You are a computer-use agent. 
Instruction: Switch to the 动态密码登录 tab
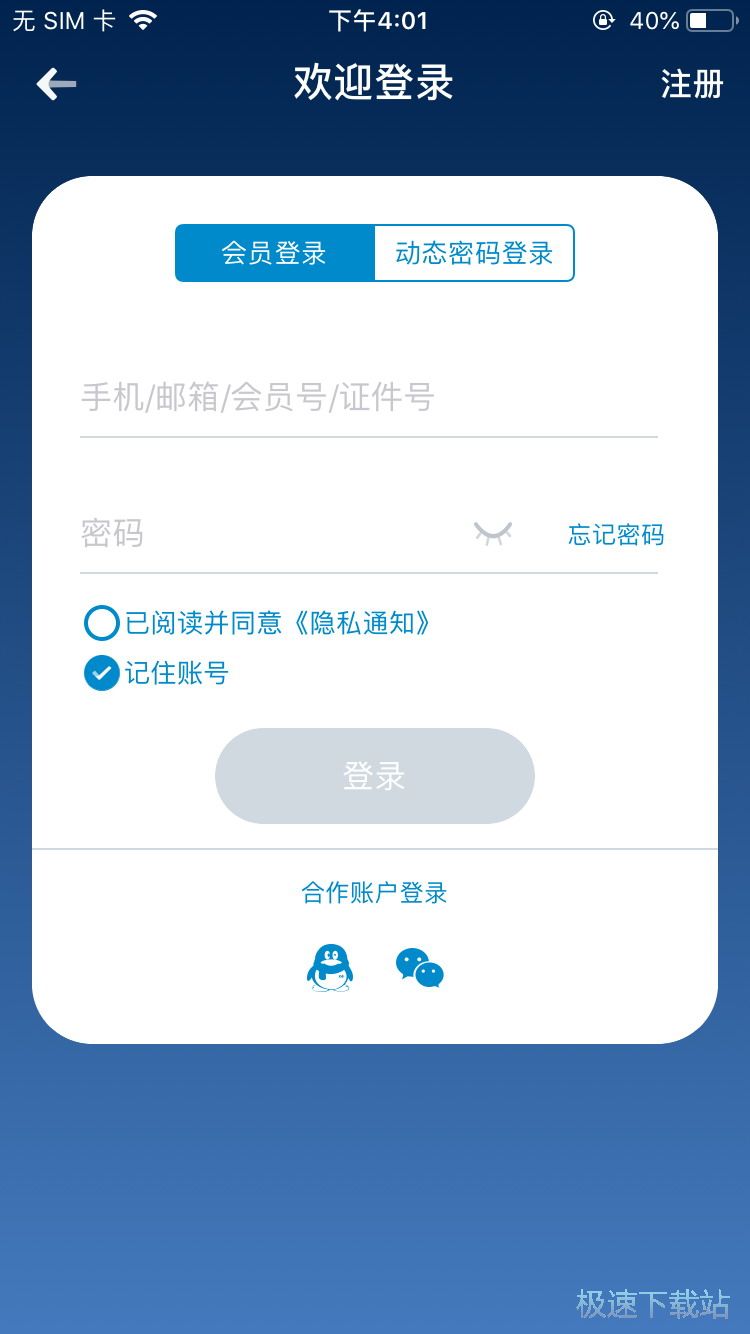tap(474, 253)
